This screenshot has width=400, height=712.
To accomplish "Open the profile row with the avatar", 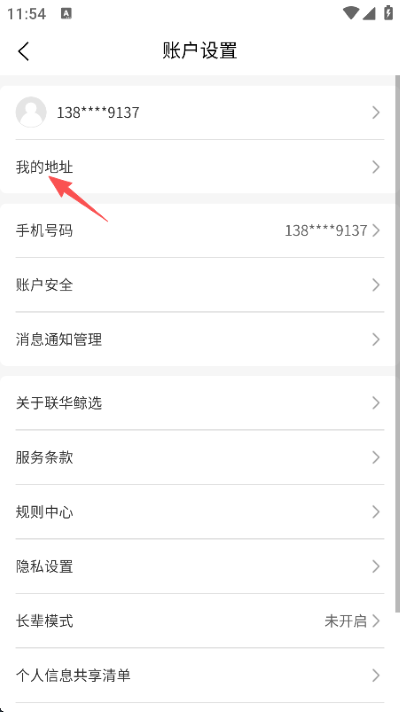I will pyautogui.click(x=198, y=112).
